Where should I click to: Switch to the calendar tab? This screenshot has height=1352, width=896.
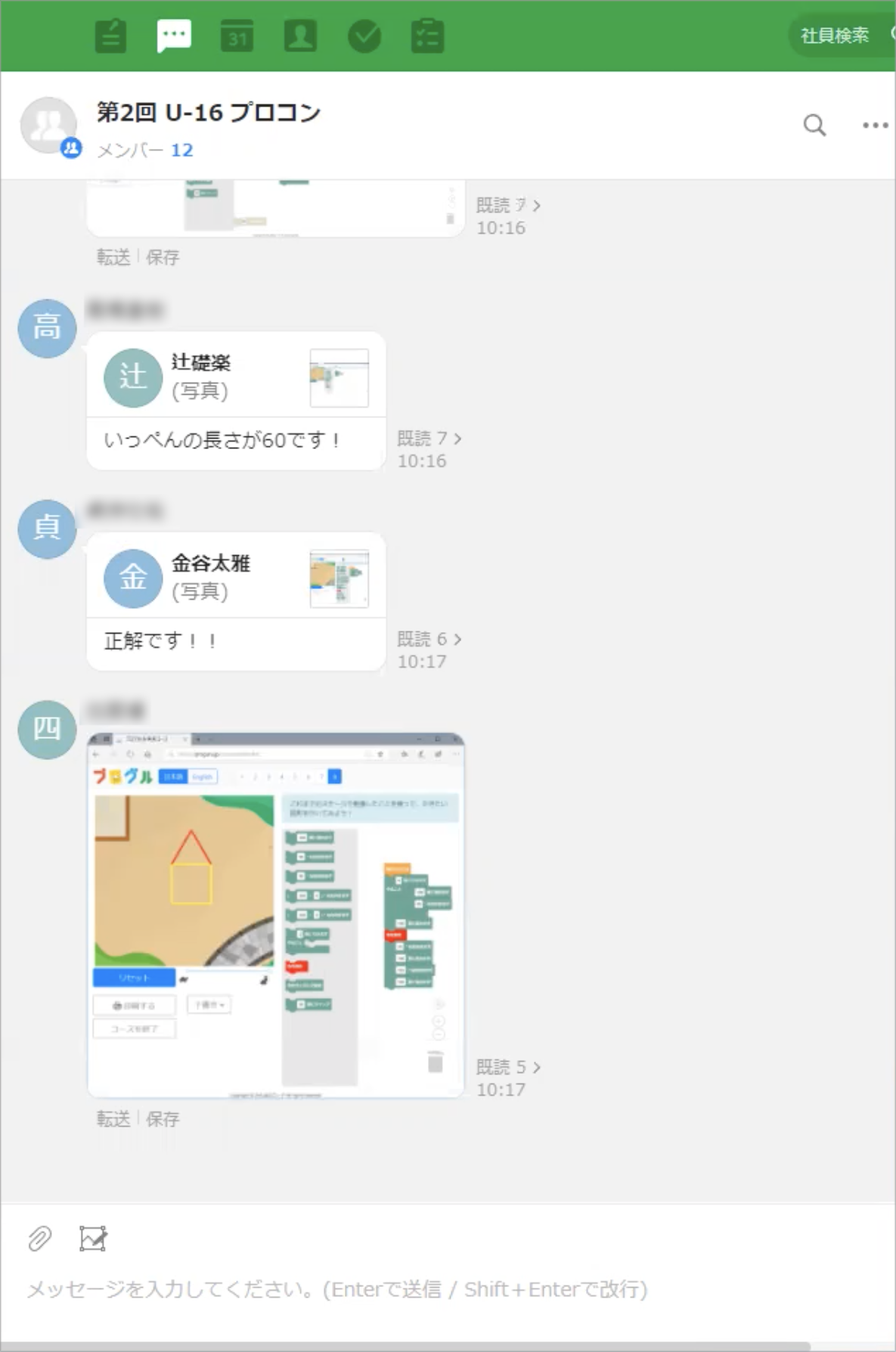click(237, 36)
